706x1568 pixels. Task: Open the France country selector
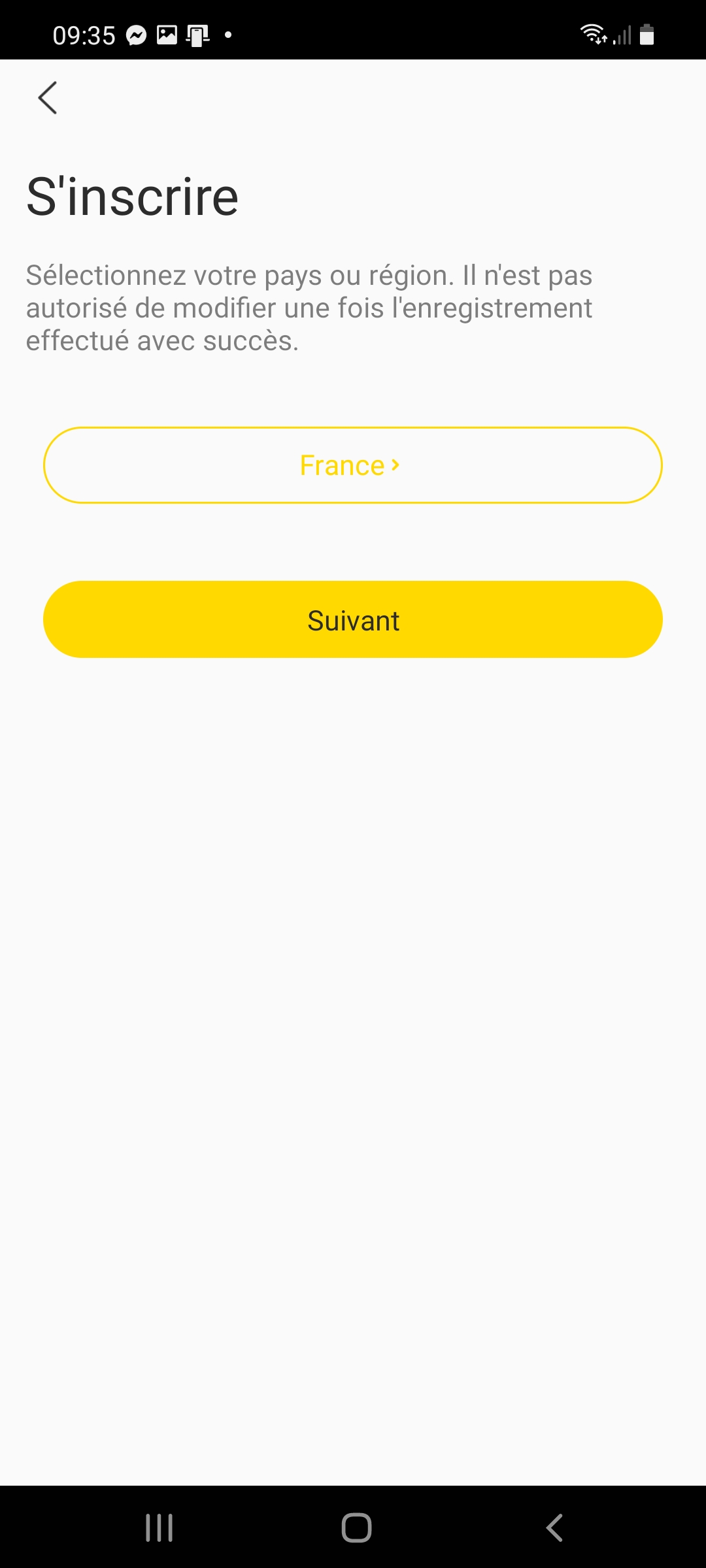[x=353, y=465]
